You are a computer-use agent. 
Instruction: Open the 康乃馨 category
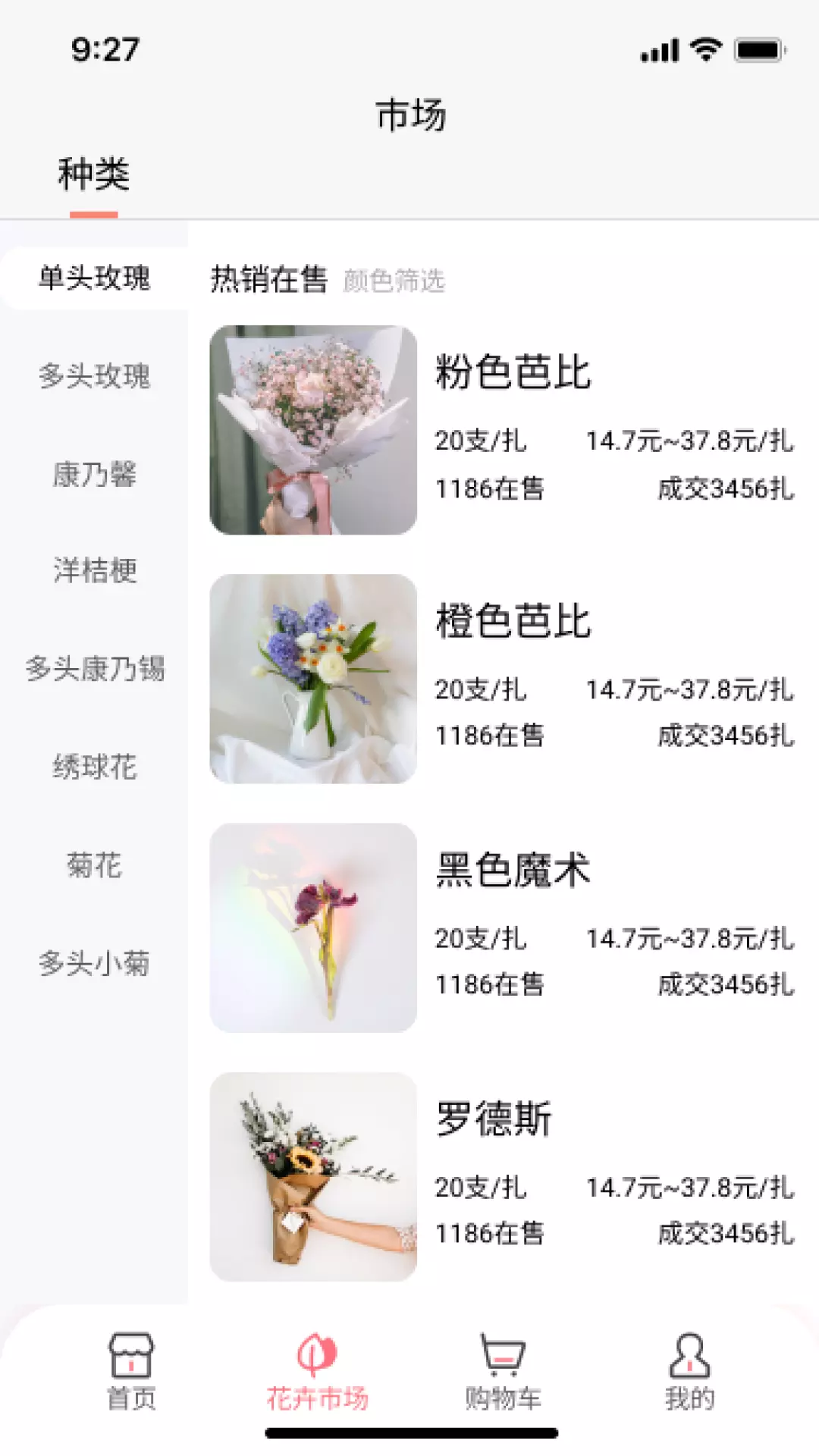pyautogui.click(x=94, y=475)
